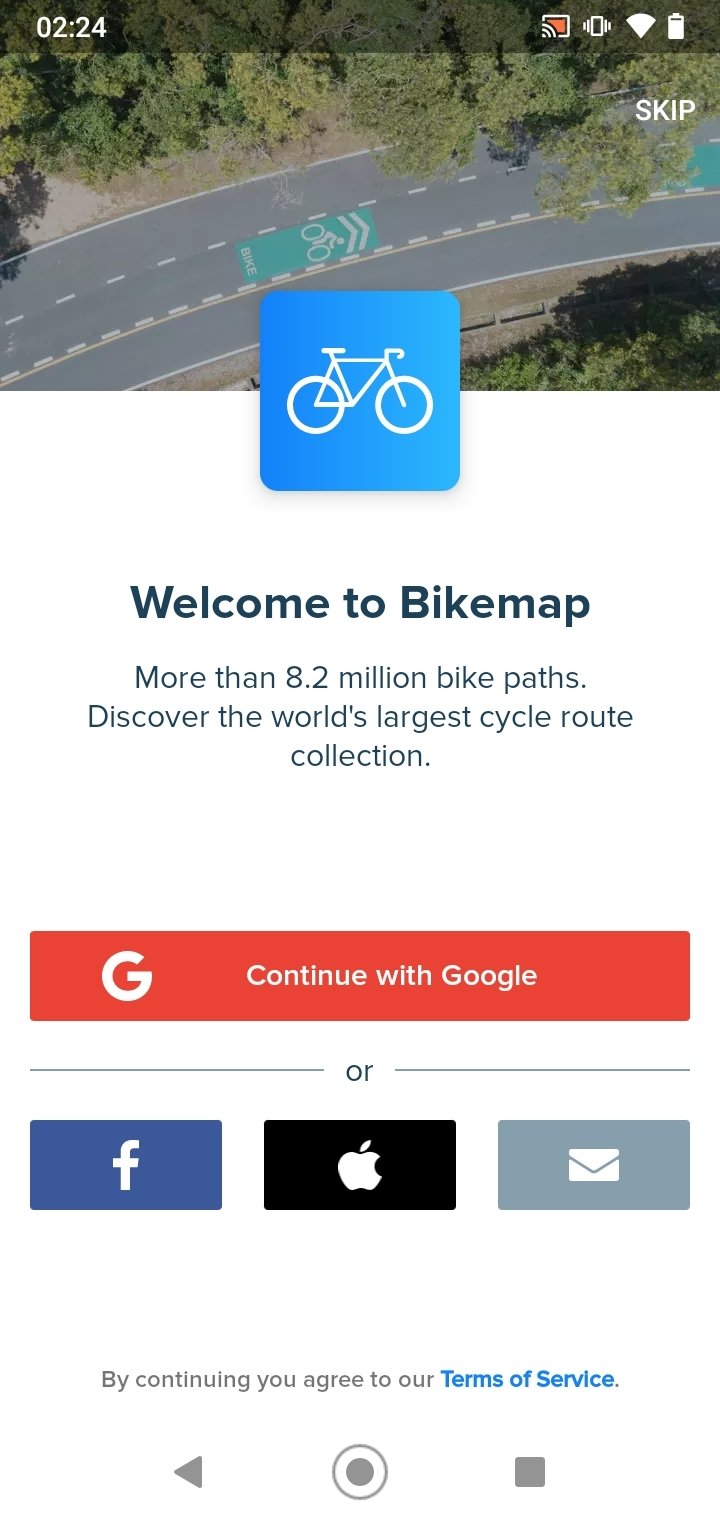720x1520 pixels.
Task: Open the recent apps view
Action: pyautogui.click(x=530, y=1472)
